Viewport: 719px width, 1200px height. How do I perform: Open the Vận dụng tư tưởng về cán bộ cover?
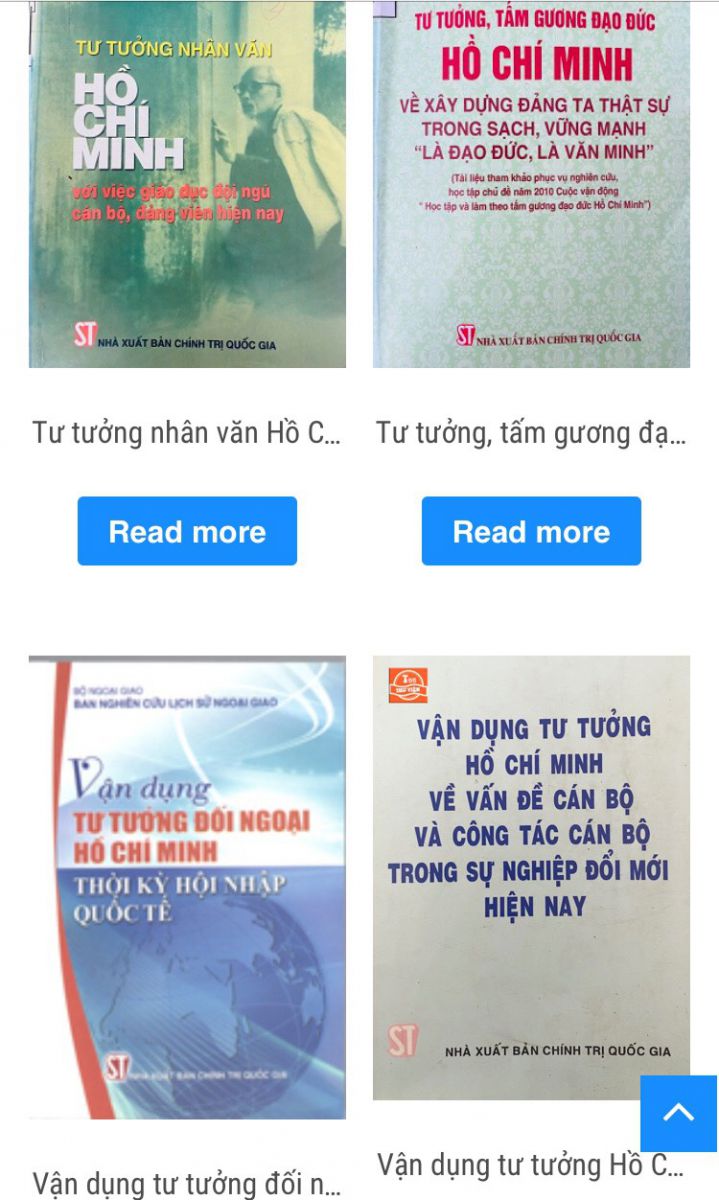(x=531, y=877)
